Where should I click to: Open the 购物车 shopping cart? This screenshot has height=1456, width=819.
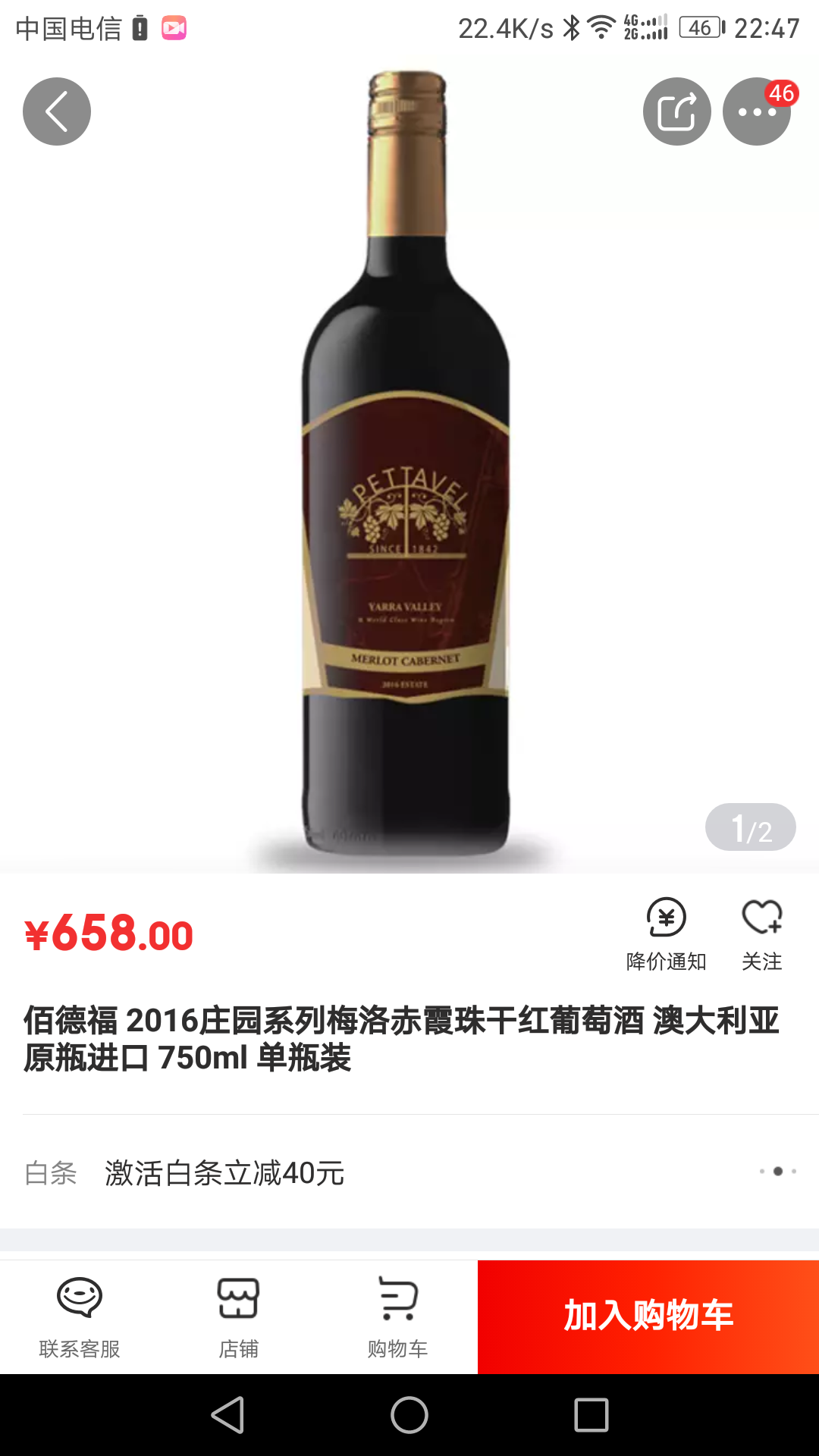[398, 1316]
